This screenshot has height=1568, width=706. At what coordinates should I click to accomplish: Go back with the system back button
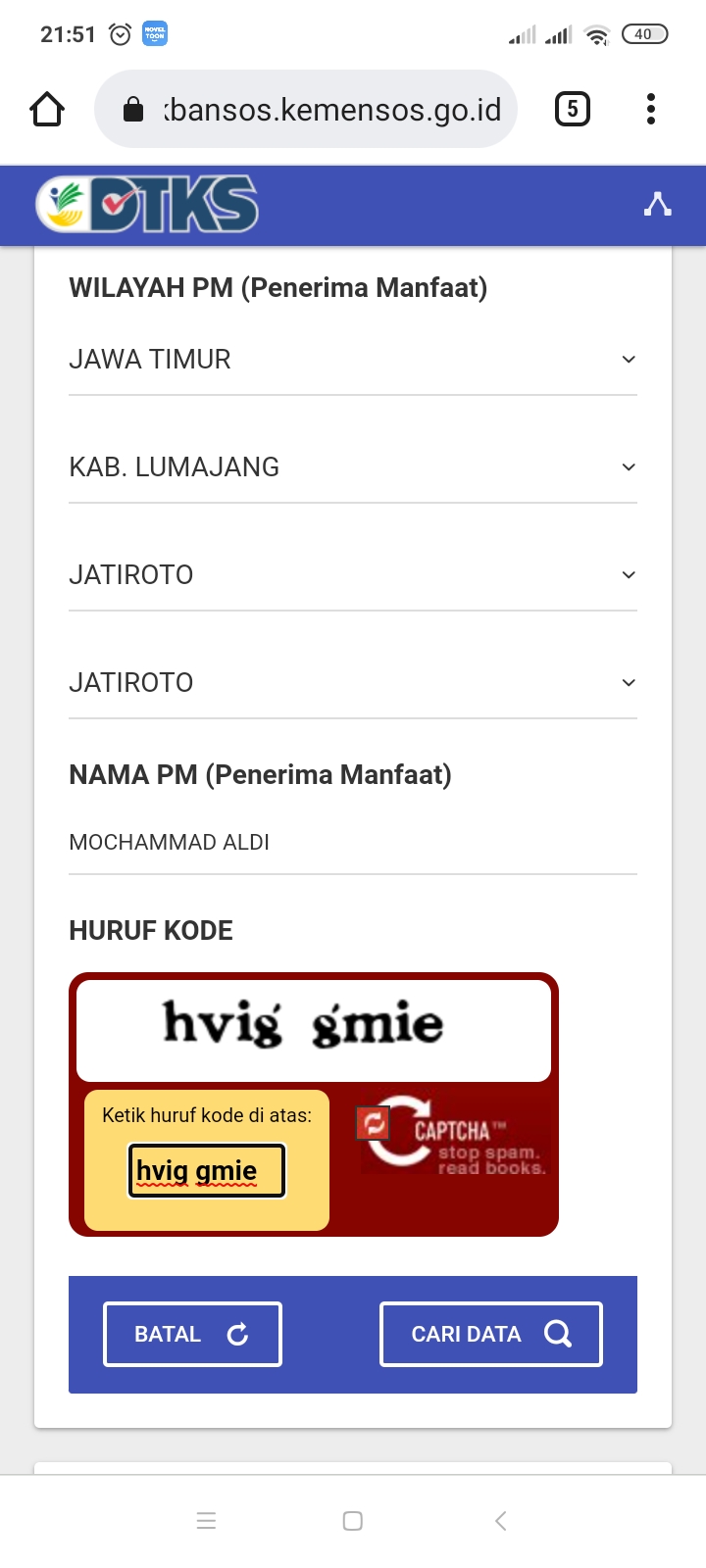[500, 1521]
